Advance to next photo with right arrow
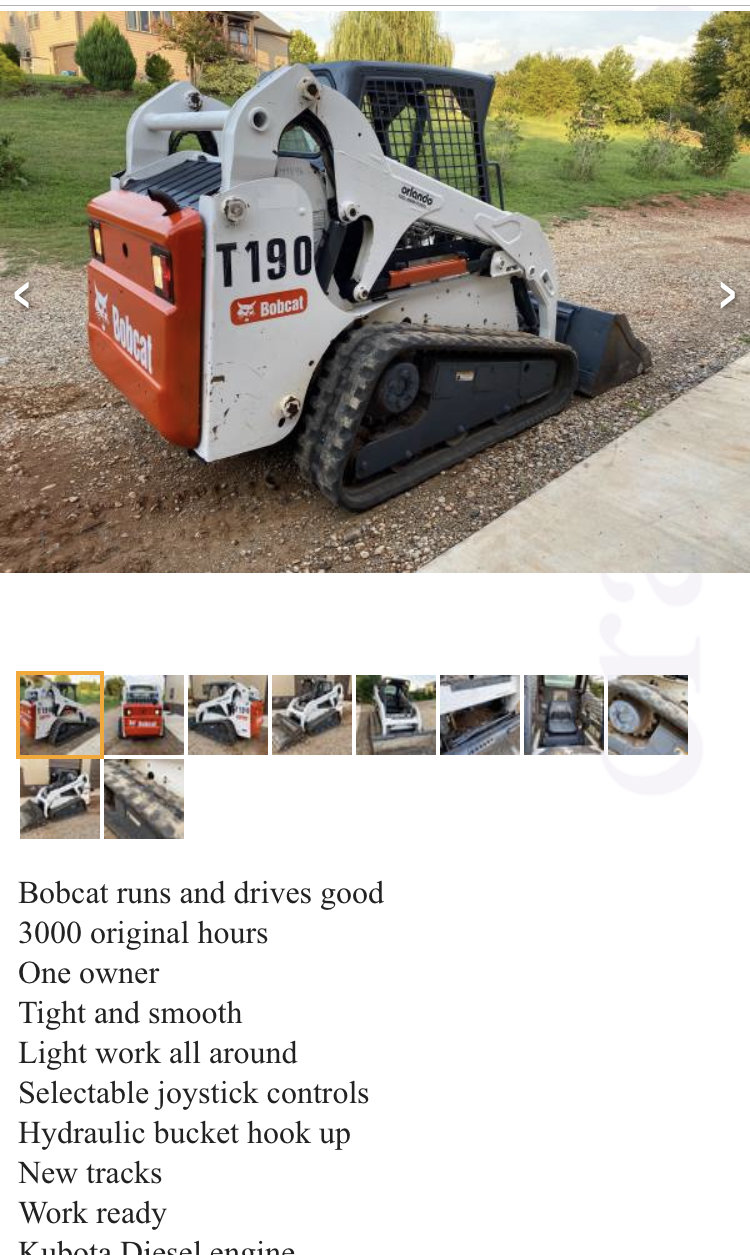 [728, 295]
